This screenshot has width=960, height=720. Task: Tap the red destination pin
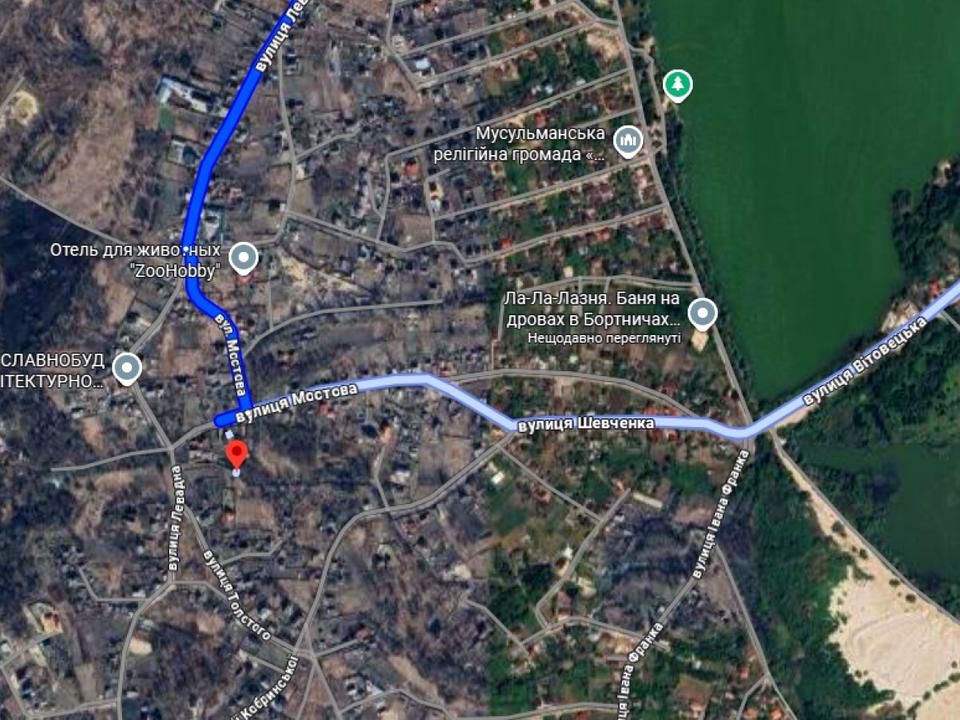coord(236,455)
